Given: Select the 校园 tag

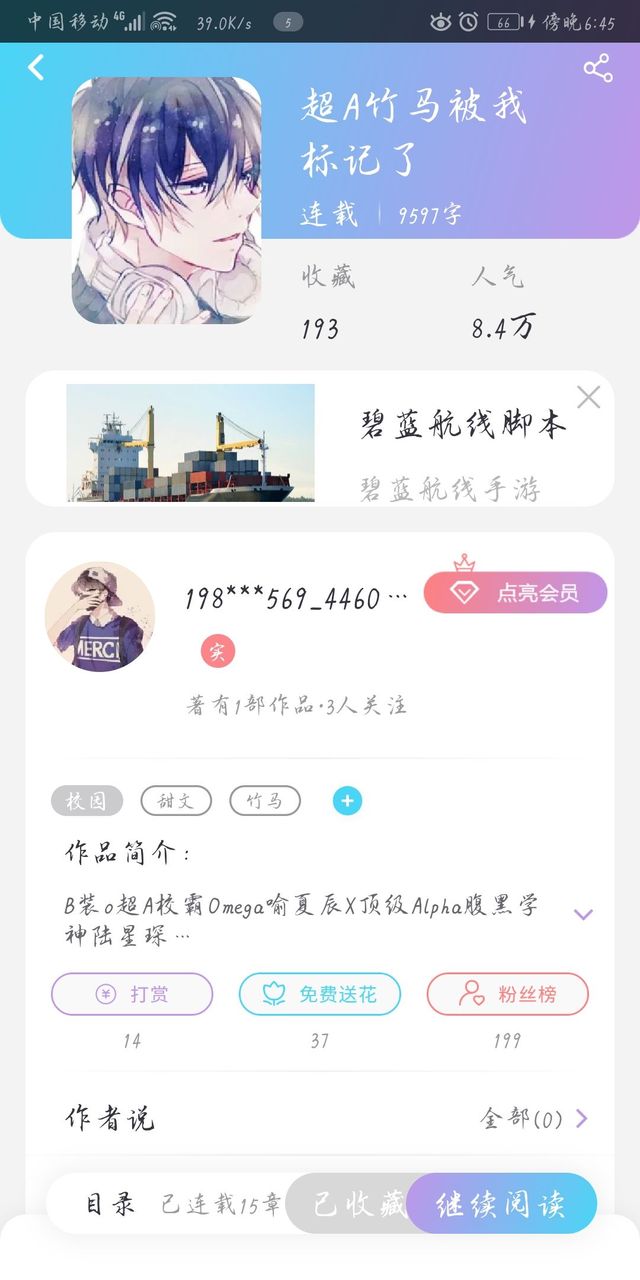Looking at the screenshot, I should (87, 801).
